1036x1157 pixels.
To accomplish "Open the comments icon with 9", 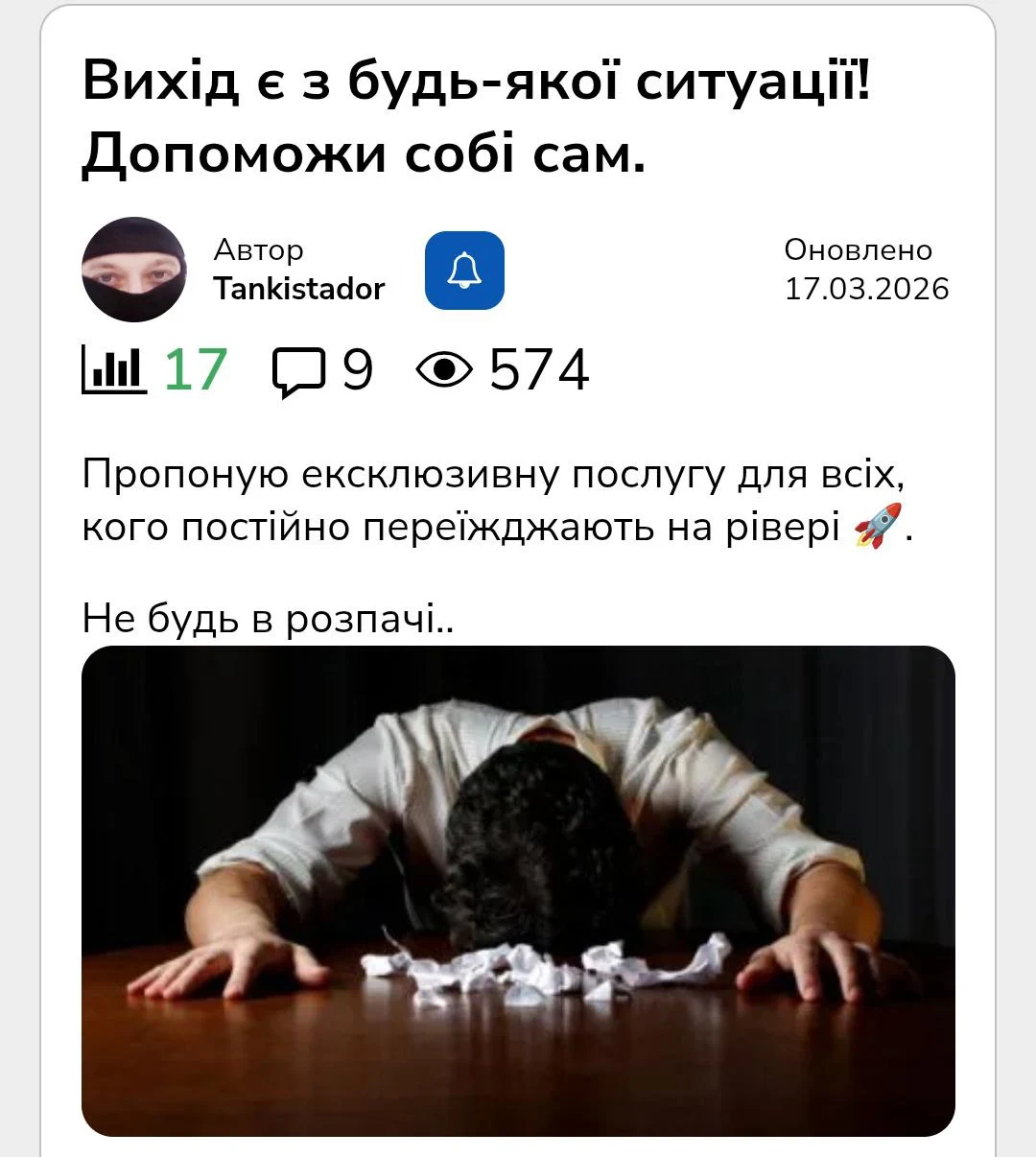I will tap(298, 371).
